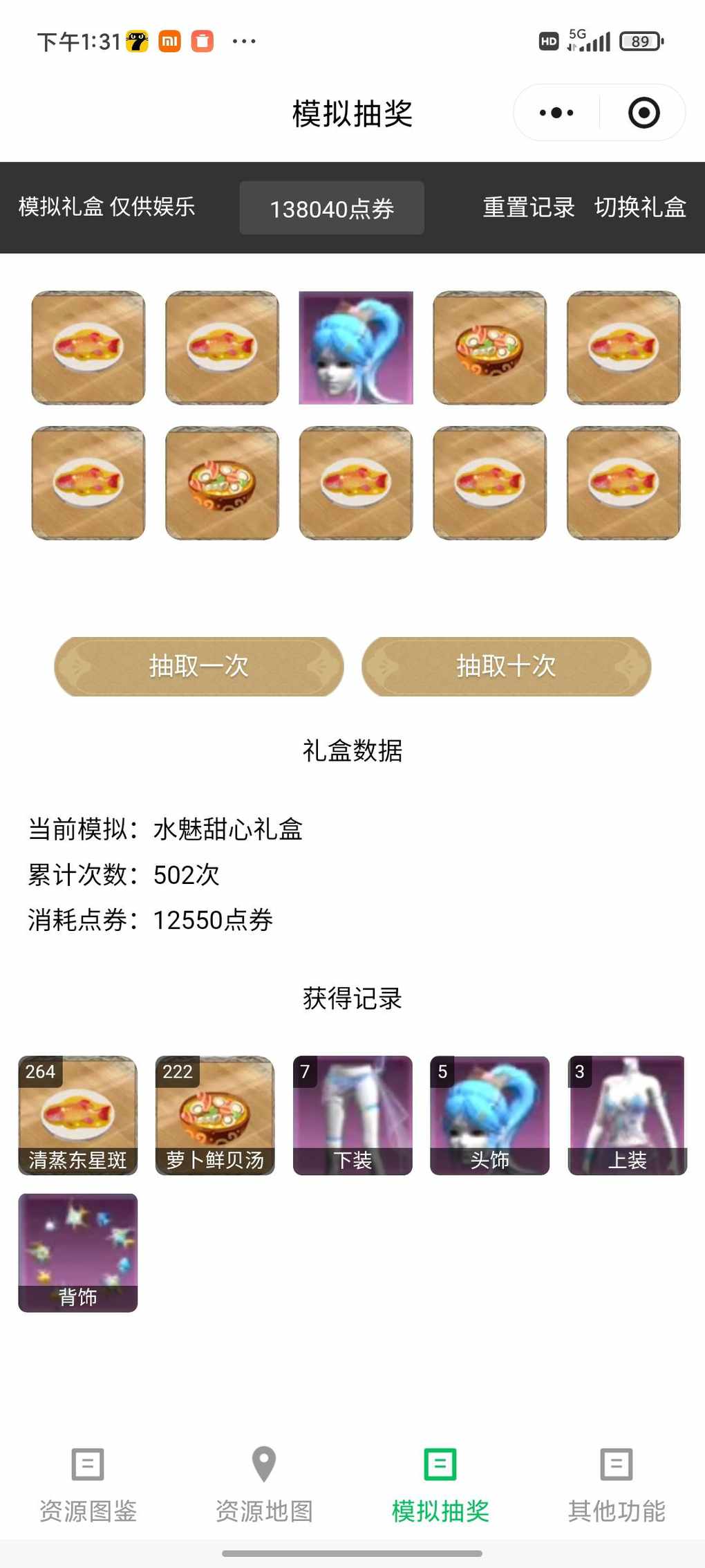Open the 上装 record tile
This screenshot has width=705, height=1568.
(627, 1115)
